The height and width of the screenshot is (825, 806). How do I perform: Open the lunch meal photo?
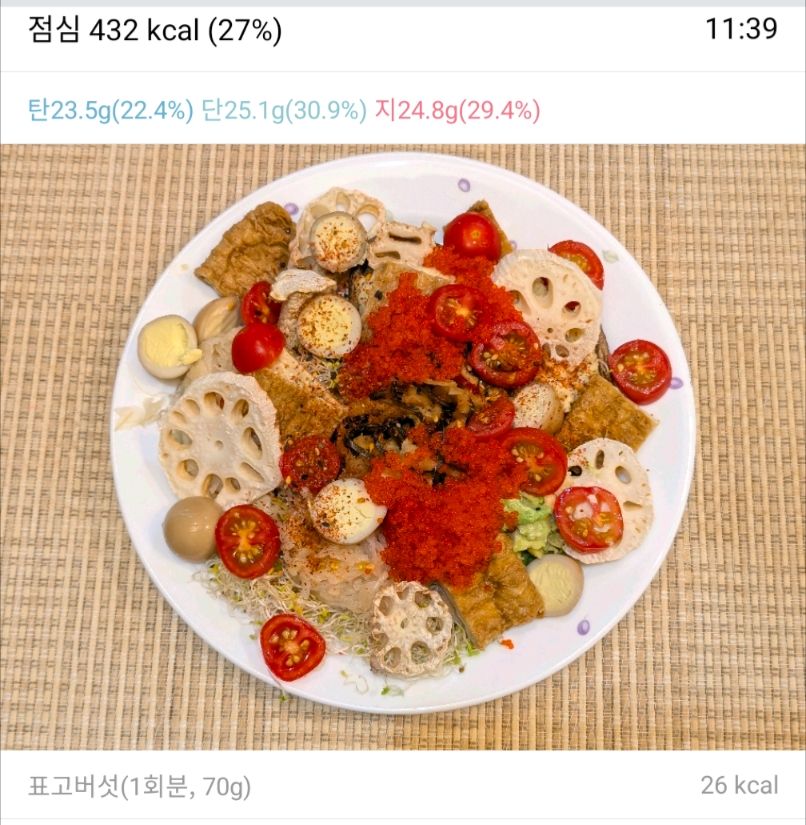(x=403, y=447)
